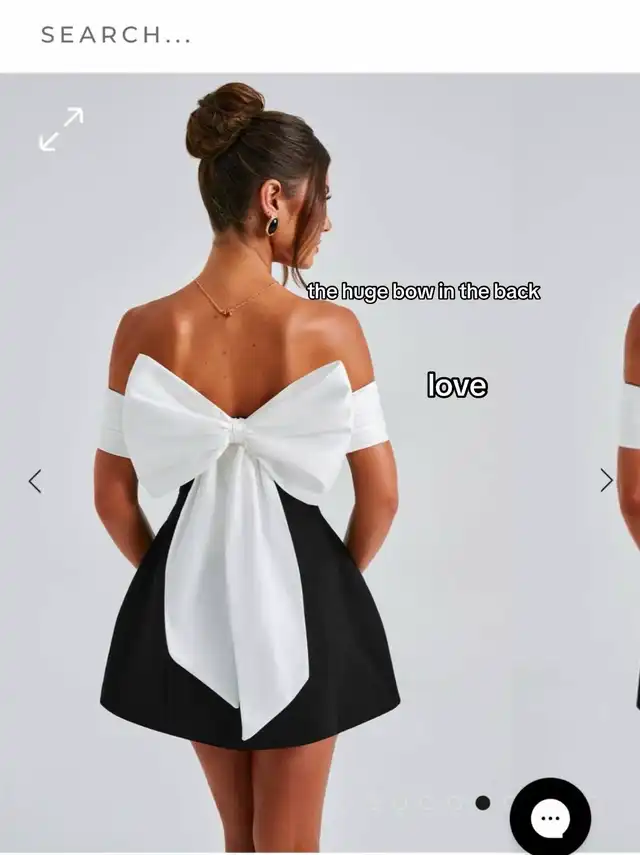This screenshot has width=640, height=855.
Task: Go to the previous product photo
Action: (35, 481)
